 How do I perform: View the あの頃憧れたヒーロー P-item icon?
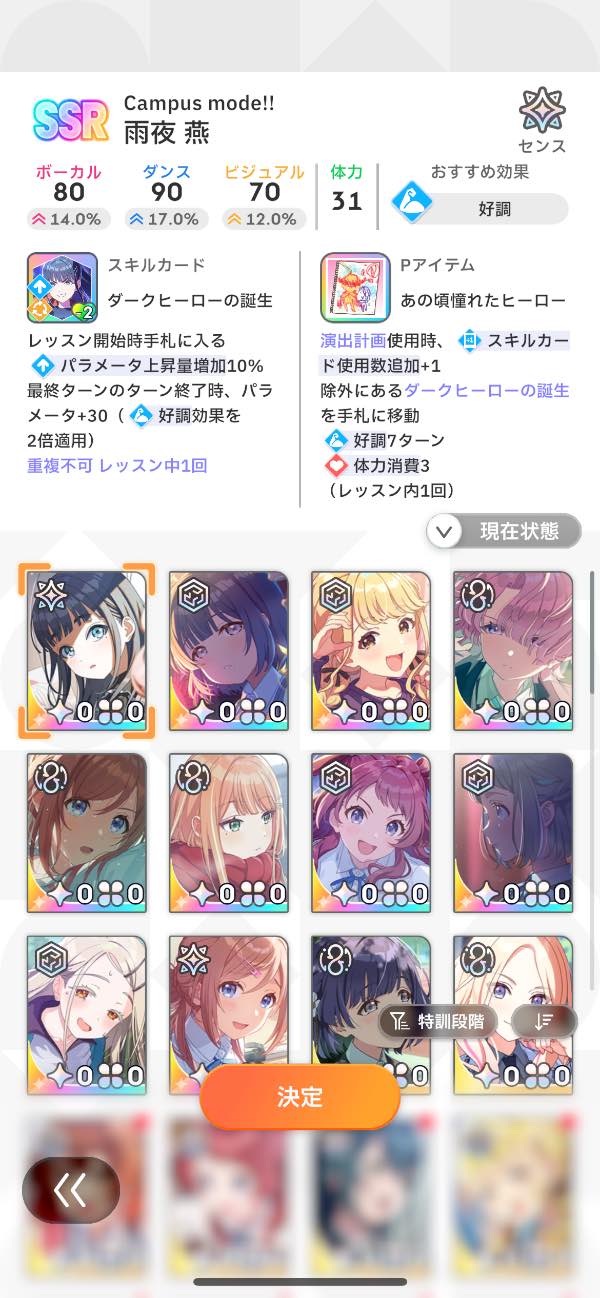(355, 287)
